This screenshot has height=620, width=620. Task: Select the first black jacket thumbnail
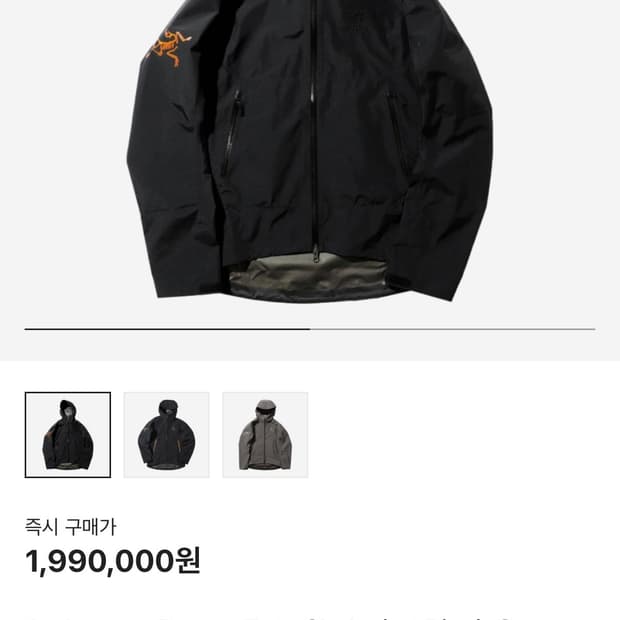(68, 435)
